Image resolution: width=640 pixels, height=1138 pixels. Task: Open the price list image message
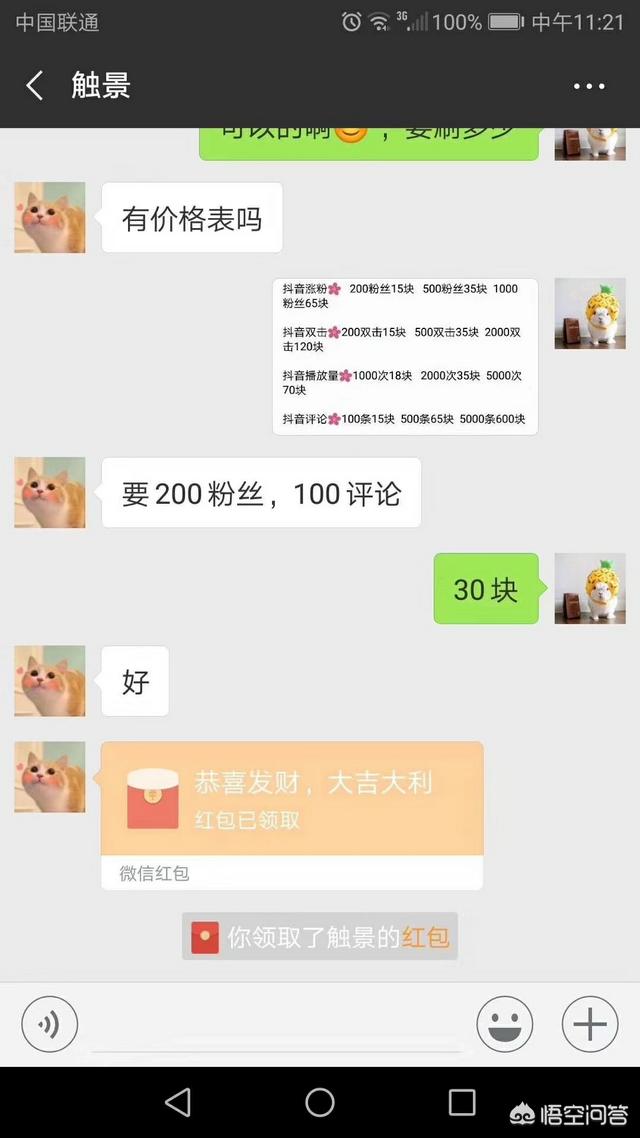[405, 356]
